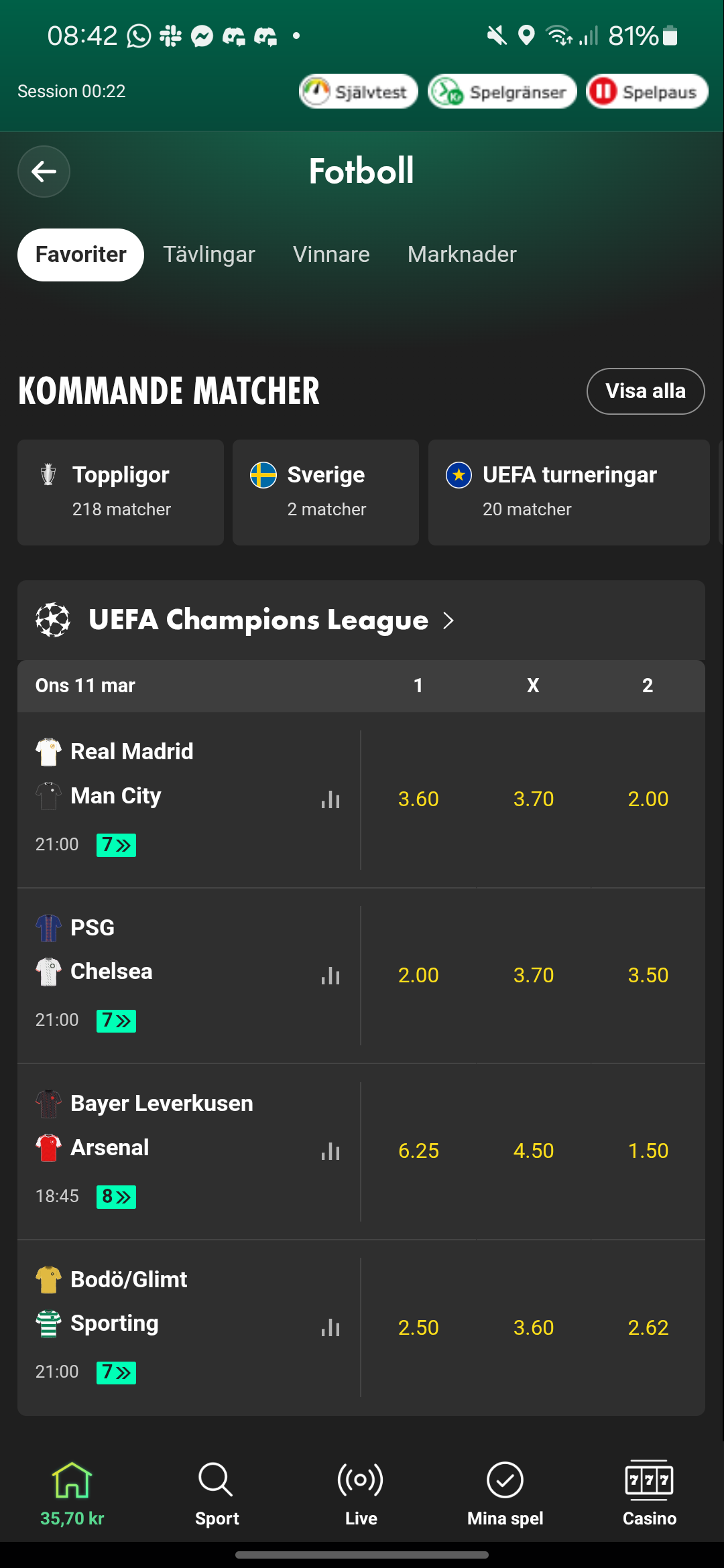This screenshot has height=1568, width=724.
Task: Expand 8 more markets for Leverkusen-Arsenal
Action: (x=116, y=1195)
